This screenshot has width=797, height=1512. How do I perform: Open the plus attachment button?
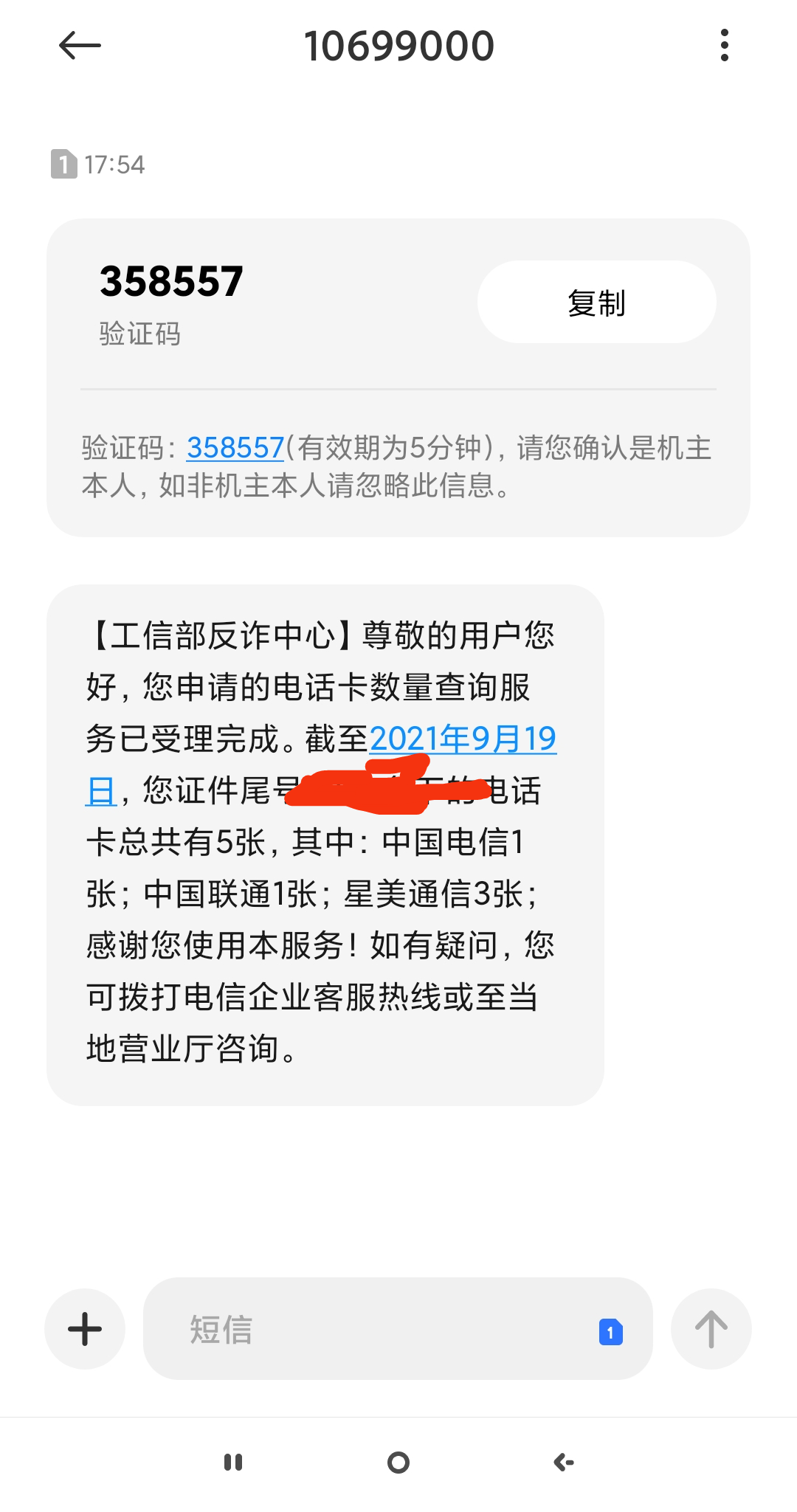tap(85, 1329)
